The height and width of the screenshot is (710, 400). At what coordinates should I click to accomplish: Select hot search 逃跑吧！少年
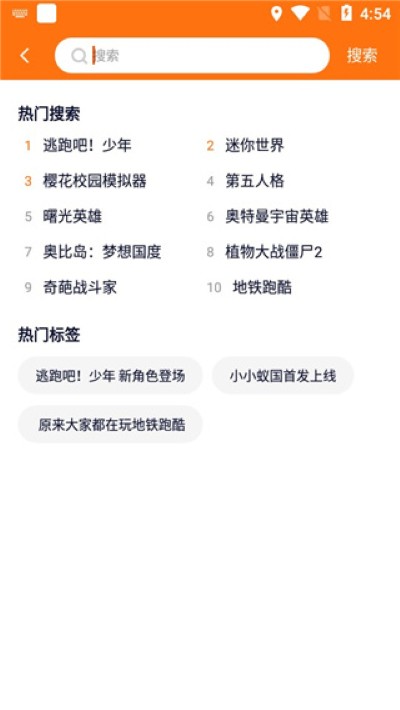[x=87, y=145]
